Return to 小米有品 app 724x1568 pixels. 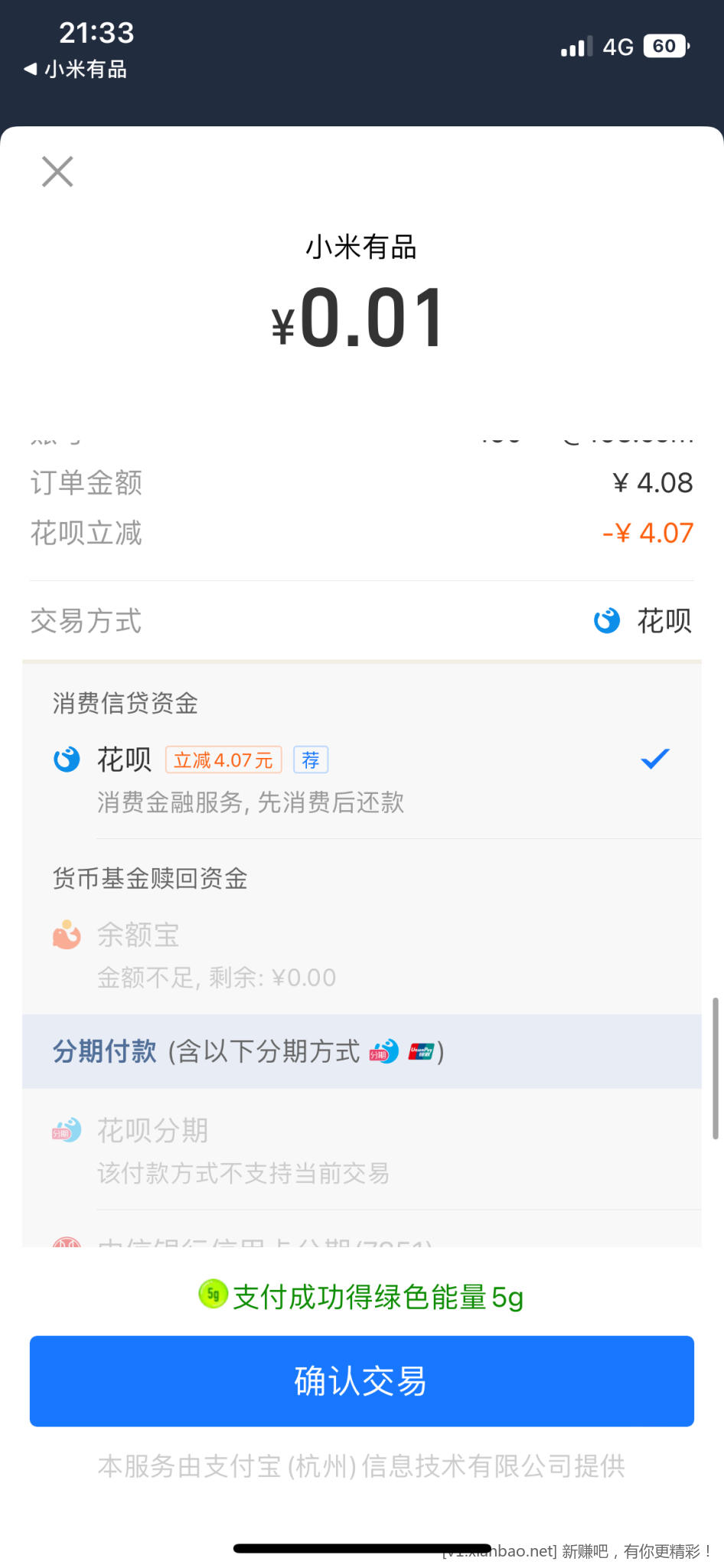[x=75, y=70]
